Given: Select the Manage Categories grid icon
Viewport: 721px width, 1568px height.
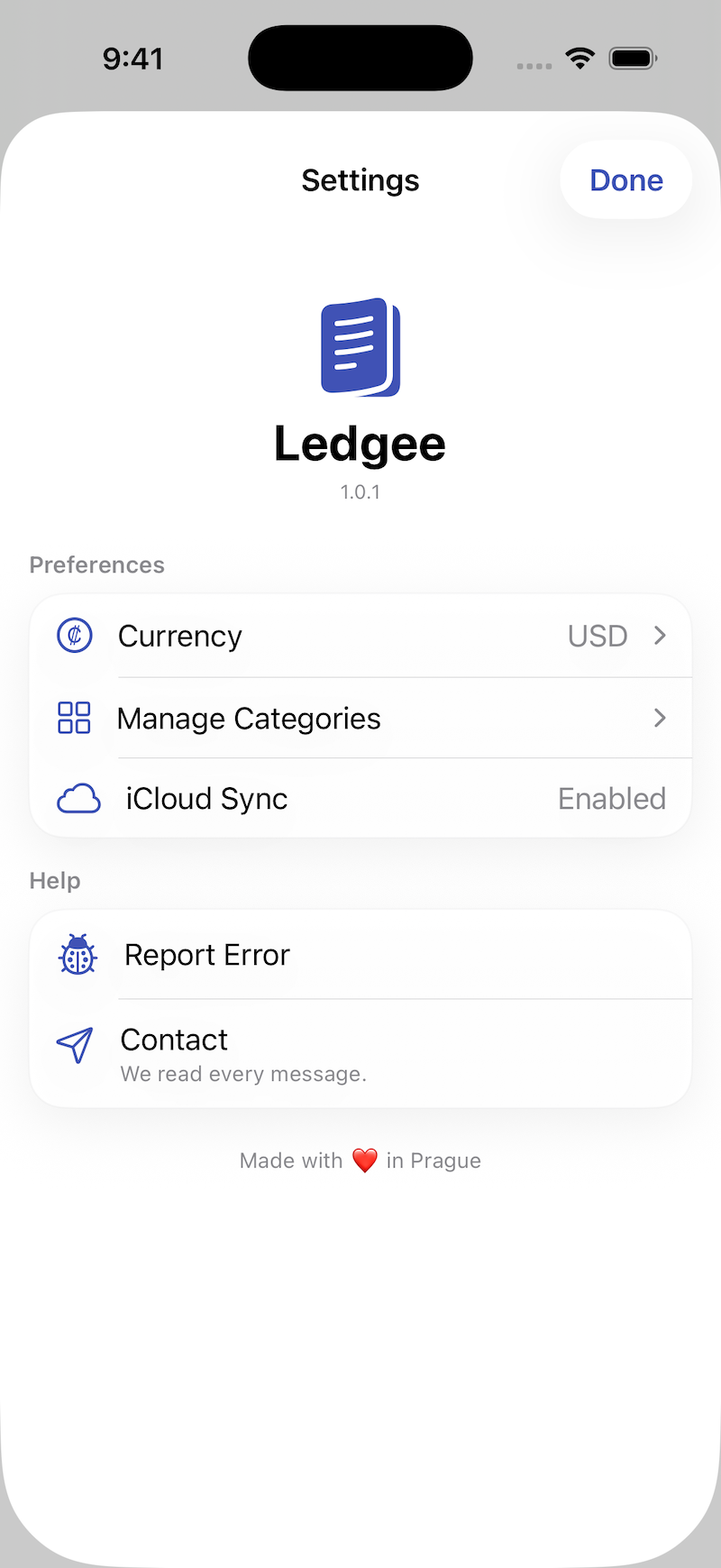Looking at the screenshot, I should click(75, 718).
